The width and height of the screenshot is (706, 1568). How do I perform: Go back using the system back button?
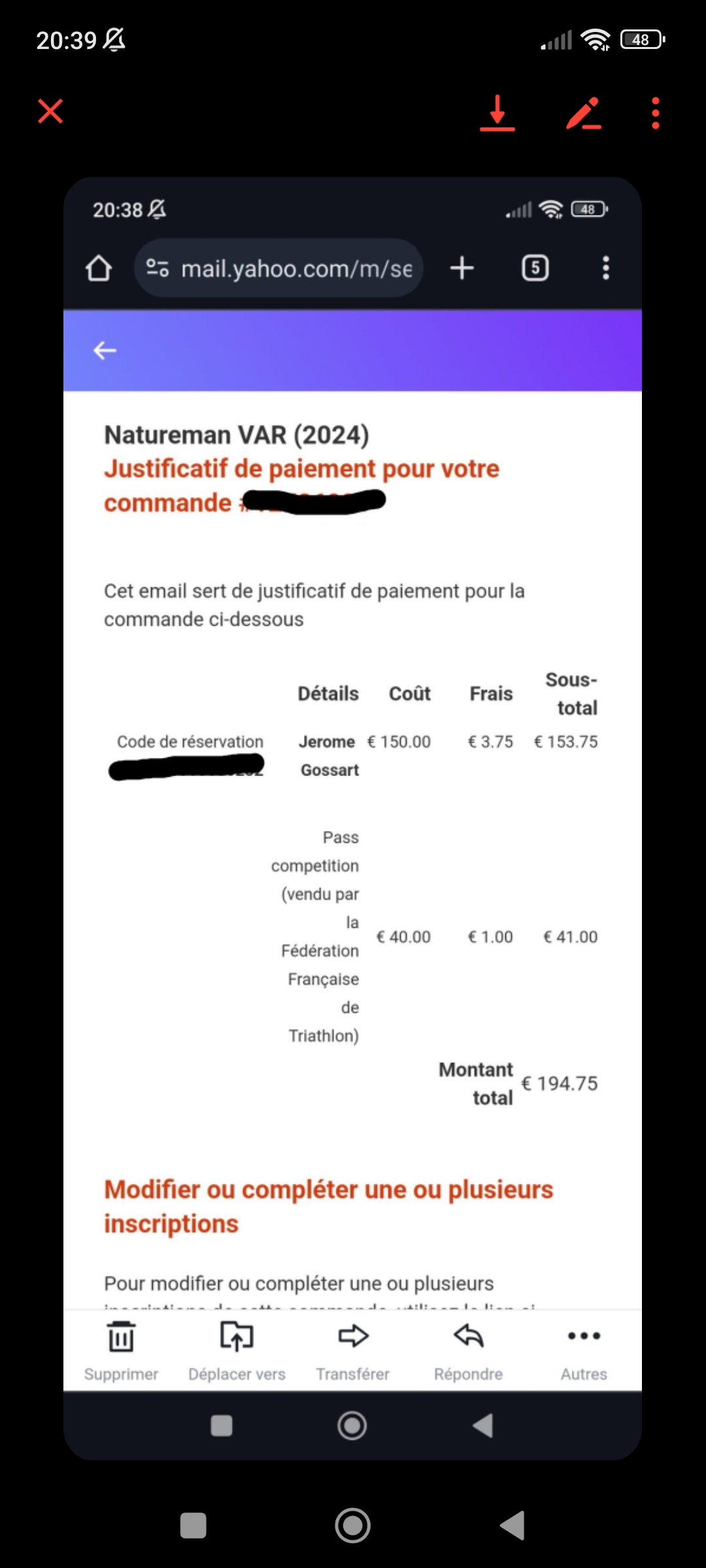point(513,1526)
